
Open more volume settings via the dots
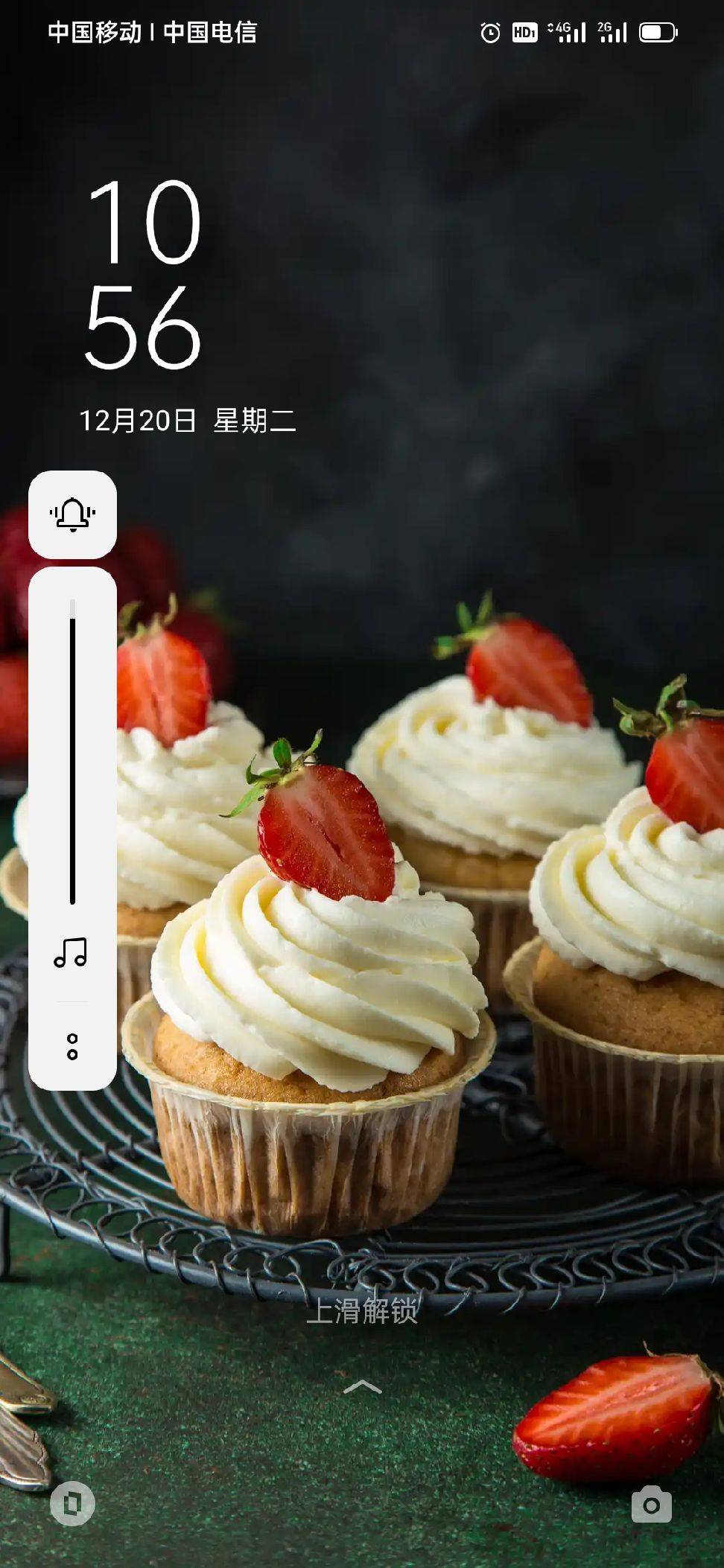[72, 1046]
